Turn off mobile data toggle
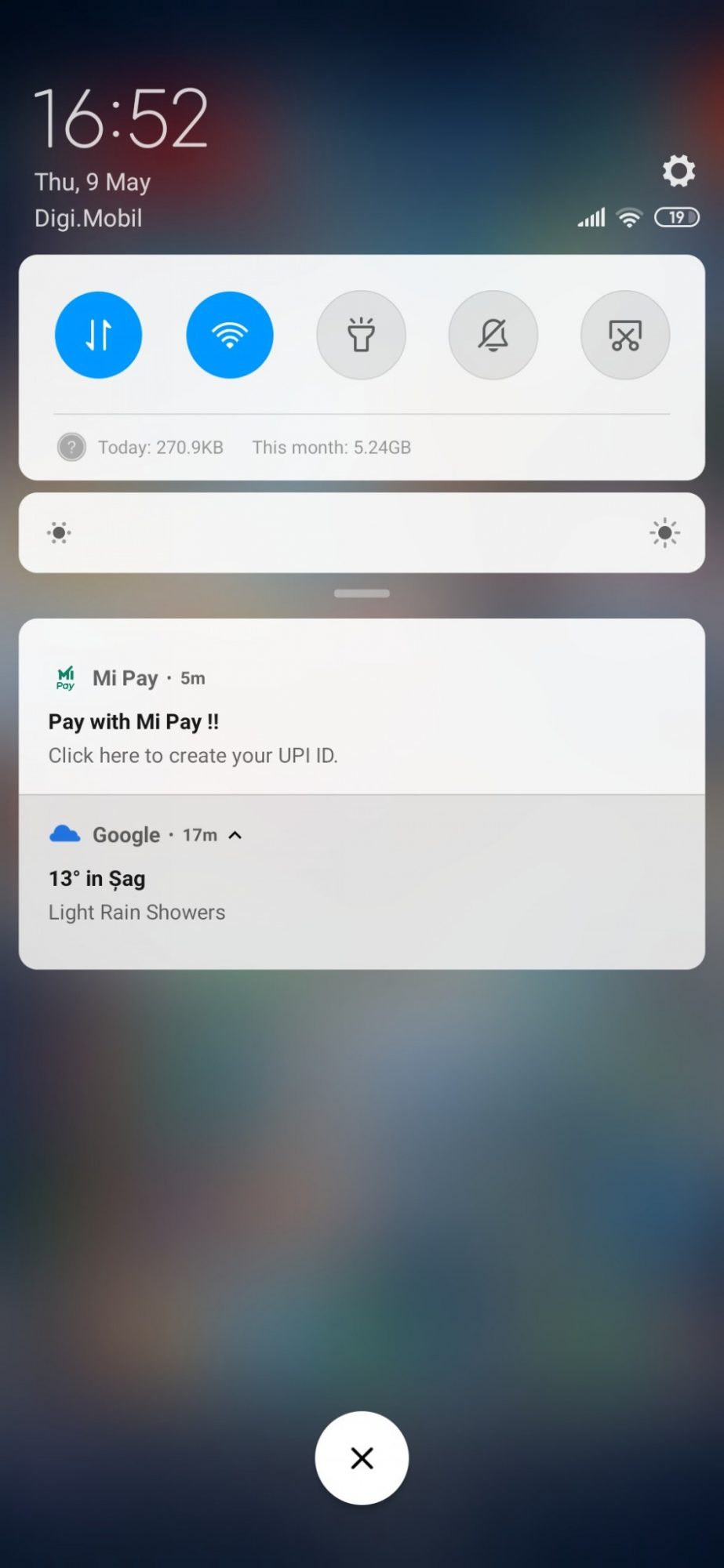 98,335
